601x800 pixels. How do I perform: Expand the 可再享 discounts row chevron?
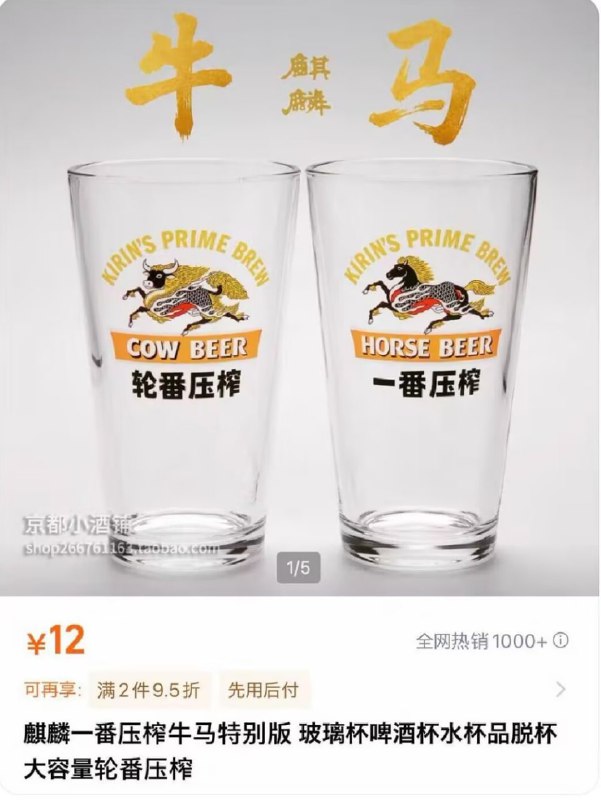pos(560,689)
